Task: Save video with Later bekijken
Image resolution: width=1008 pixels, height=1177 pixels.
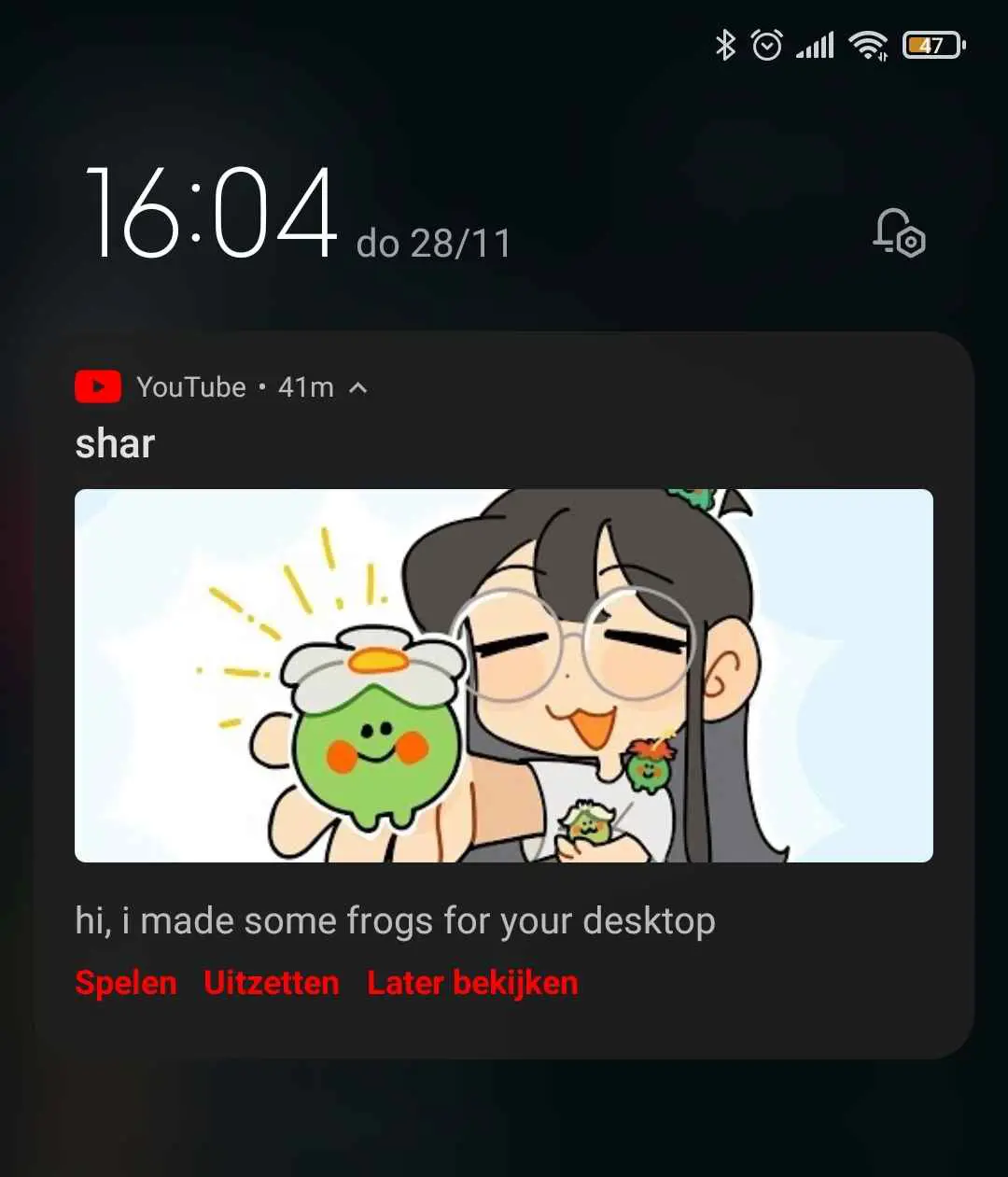Action: coord(472,983)
